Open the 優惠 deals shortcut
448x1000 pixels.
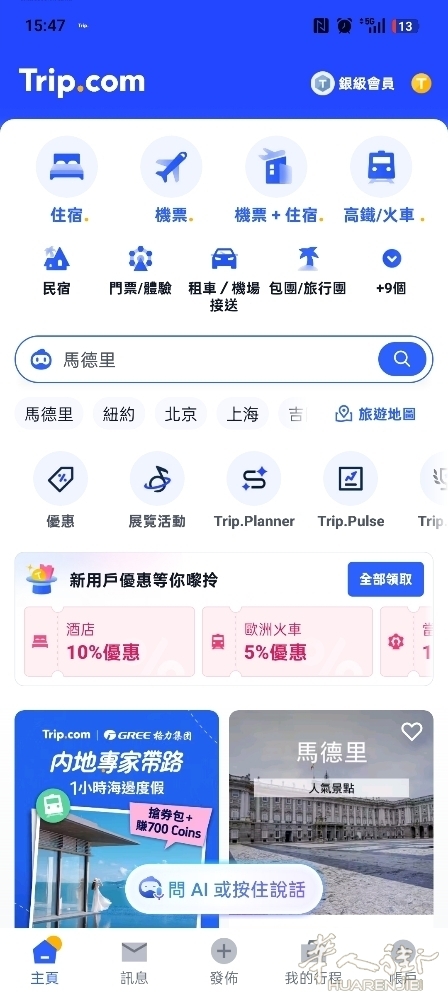click(x=61, y=490)
